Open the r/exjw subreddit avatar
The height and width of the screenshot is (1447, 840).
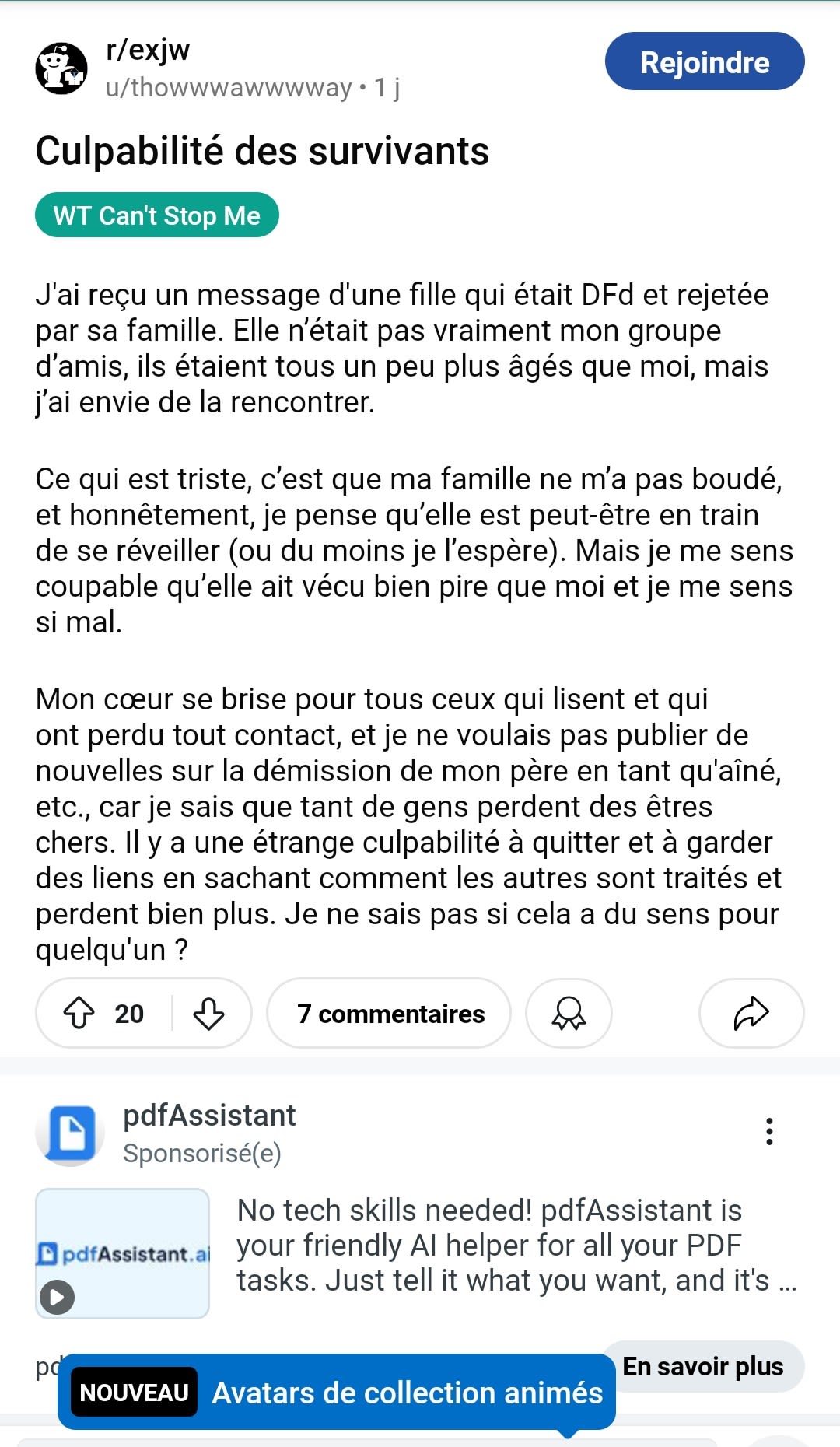tap(61, 68)
